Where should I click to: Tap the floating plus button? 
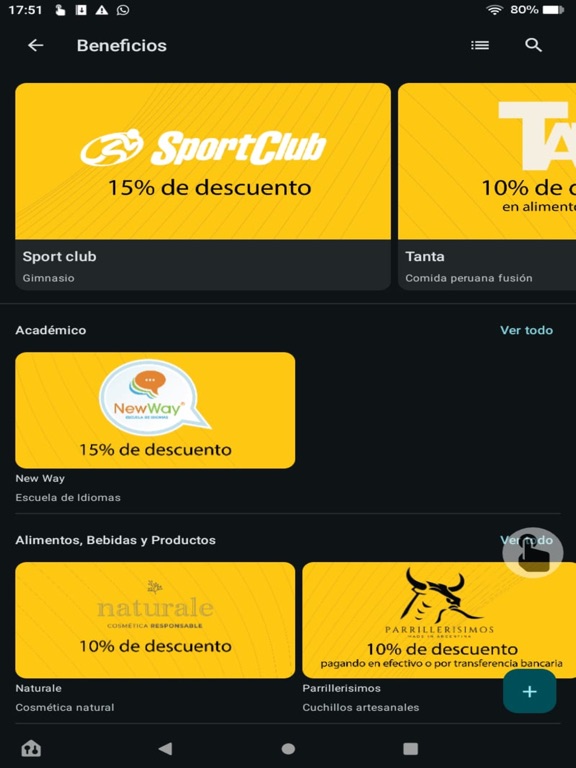point(529,691)
